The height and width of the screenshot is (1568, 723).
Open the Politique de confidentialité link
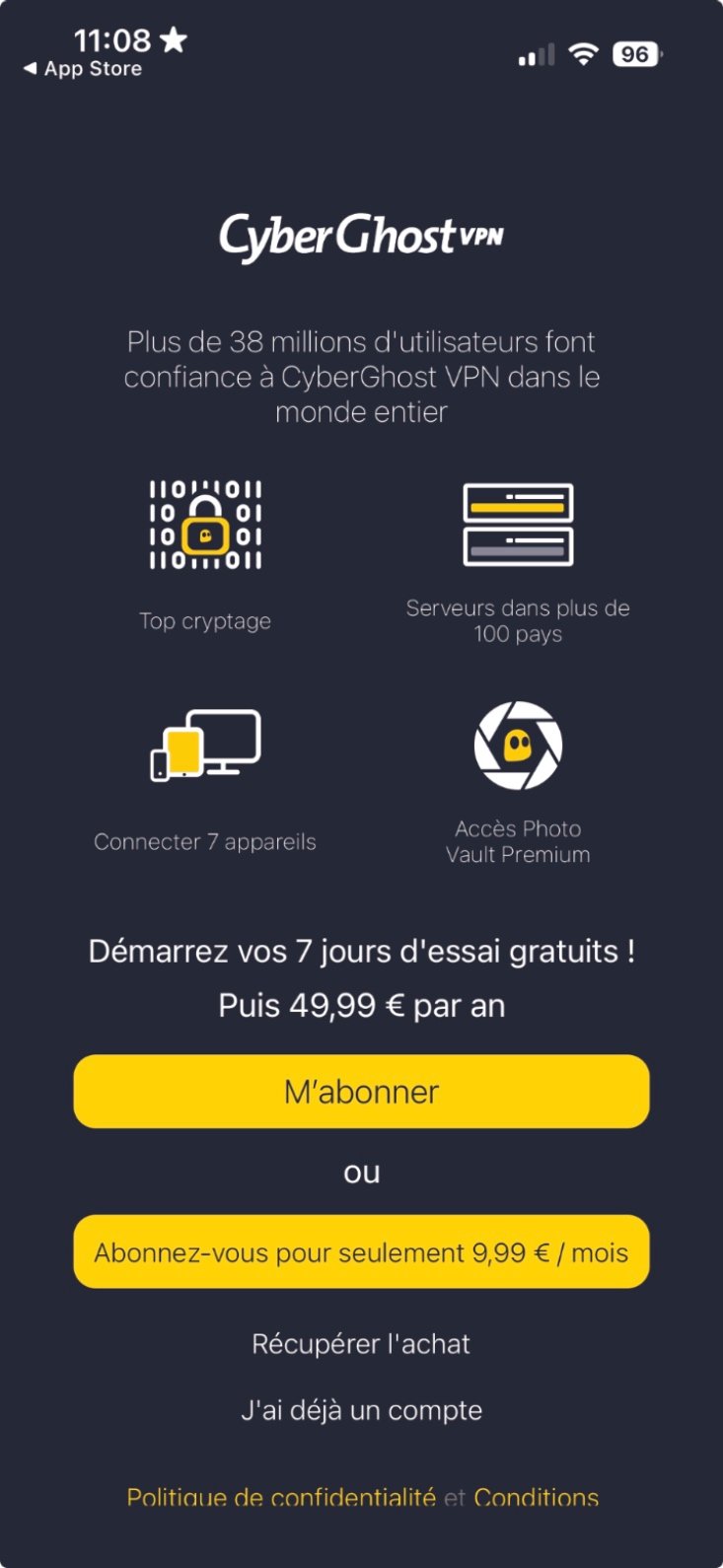[x=281, y=1498]
